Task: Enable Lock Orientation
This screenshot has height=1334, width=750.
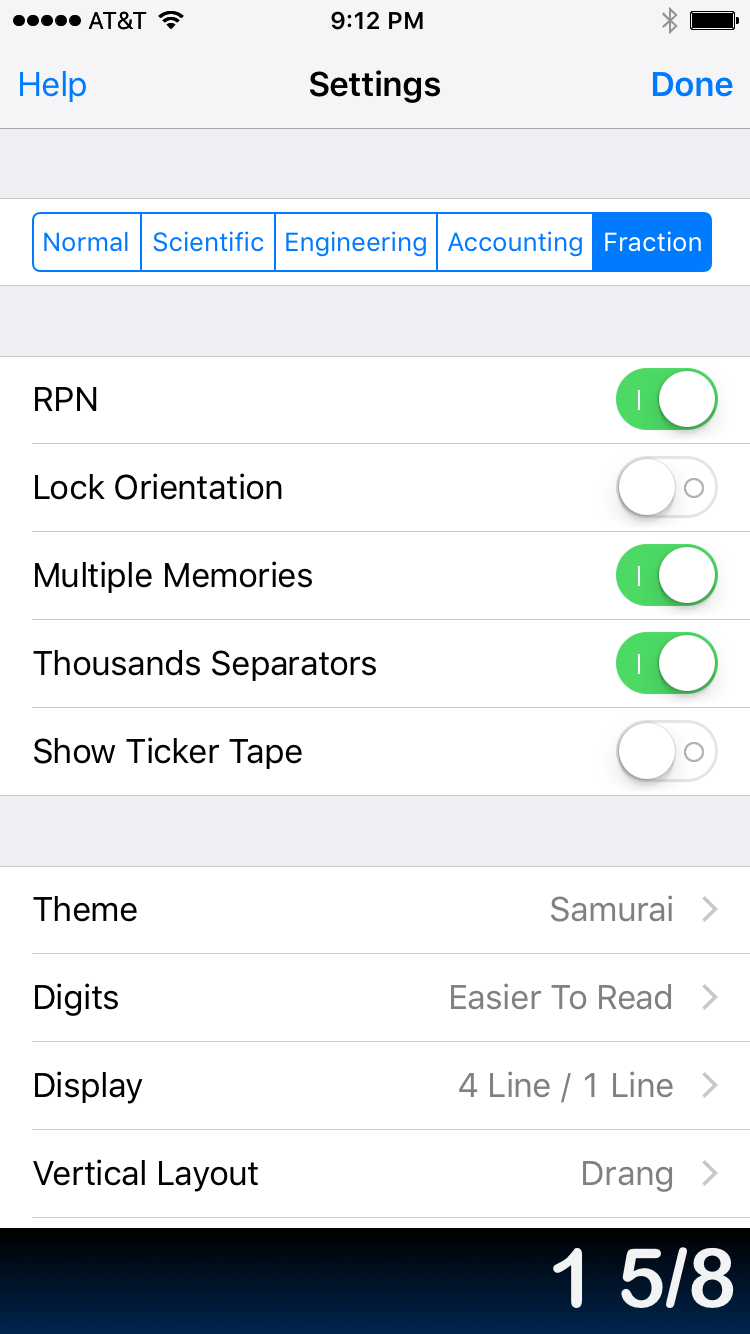Action: click(x=666, y=488)
